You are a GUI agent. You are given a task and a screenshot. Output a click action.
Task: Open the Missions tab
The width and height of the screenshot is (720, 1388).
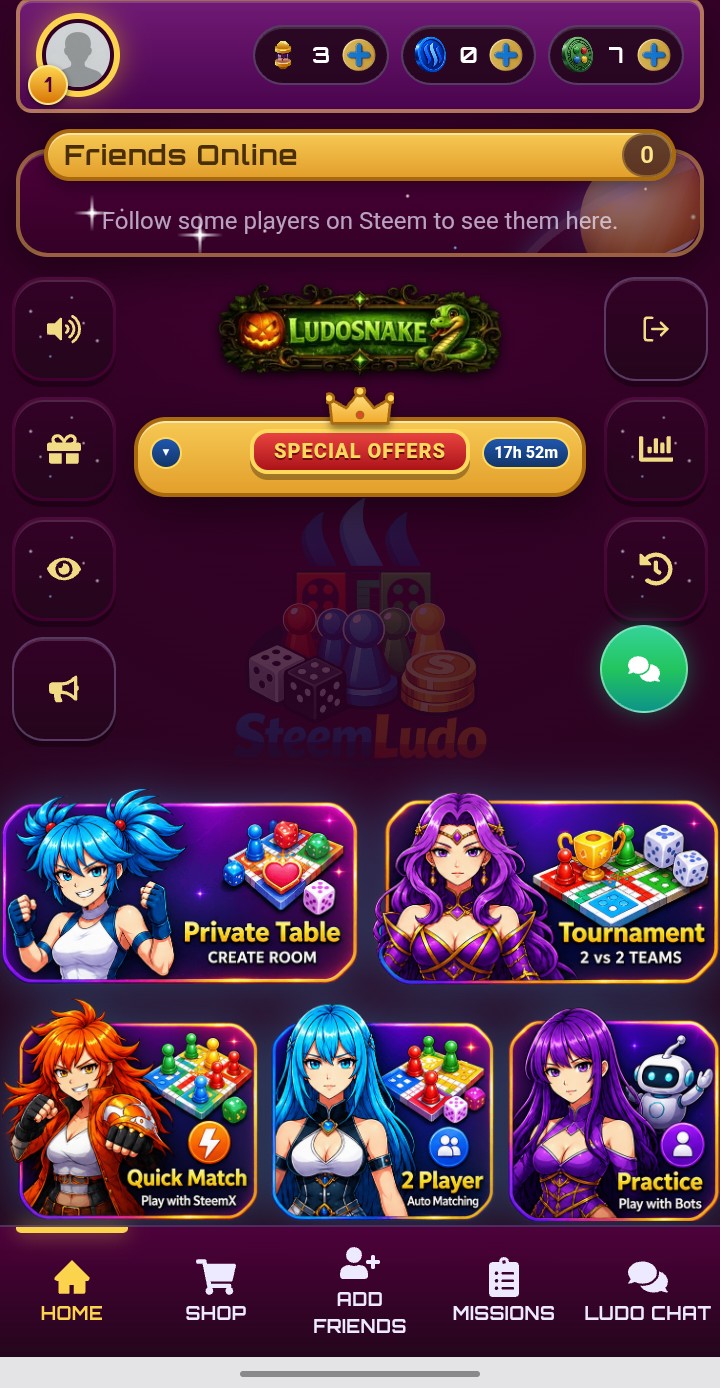[x=503, y=1292]
